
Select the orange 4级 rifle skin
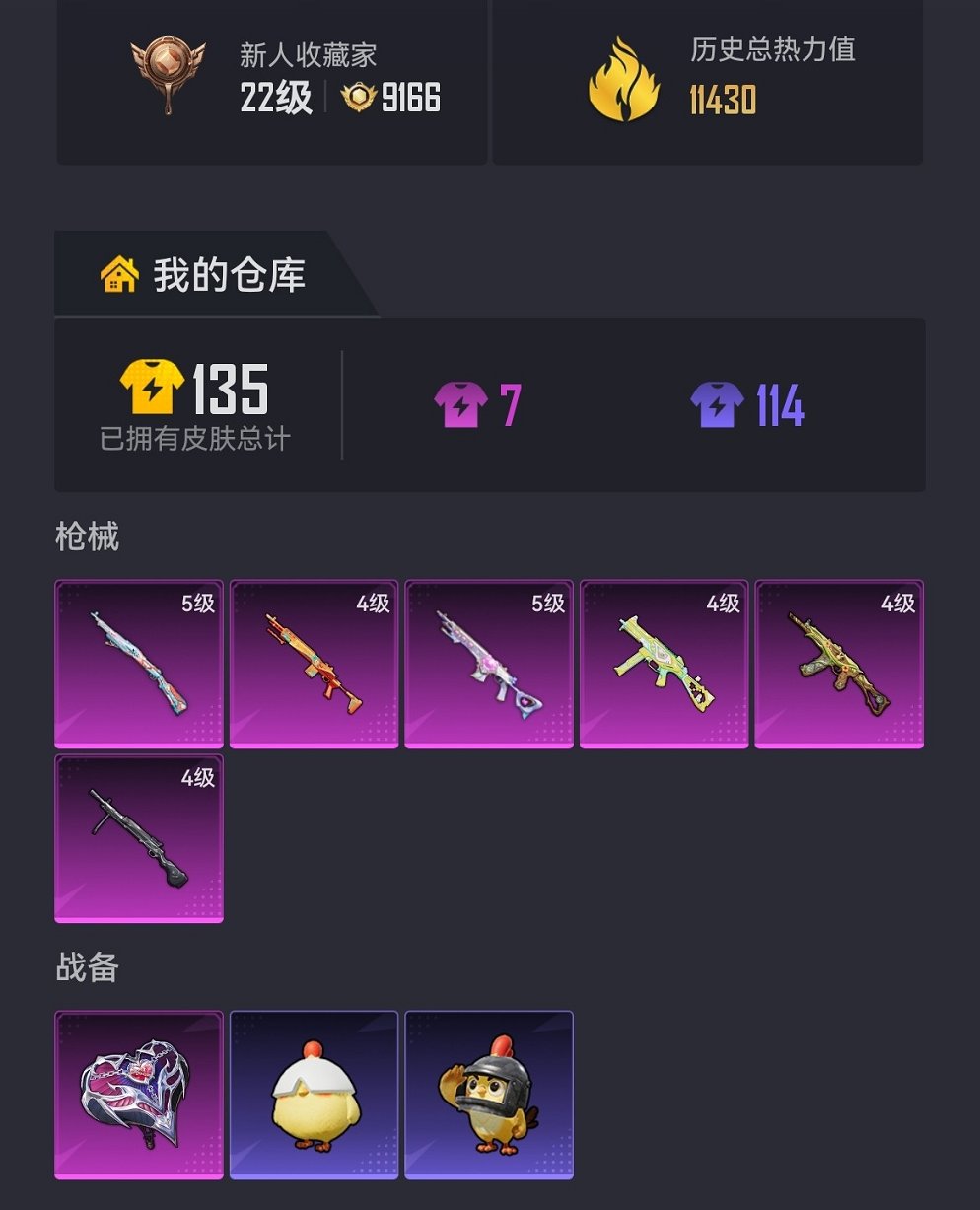point(314,664)
